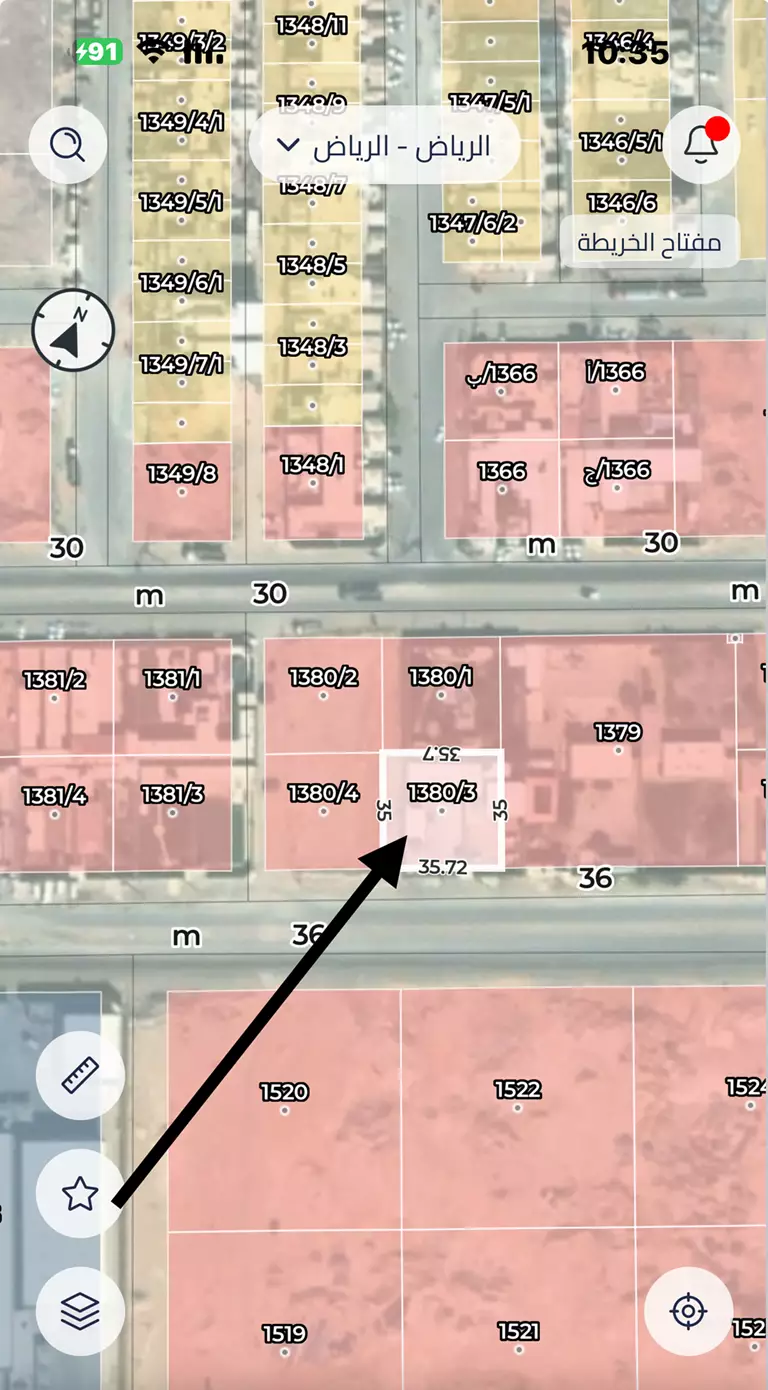
Task: Open the star favorites button
Action: pyautogui.click(x=80, y=1193)
